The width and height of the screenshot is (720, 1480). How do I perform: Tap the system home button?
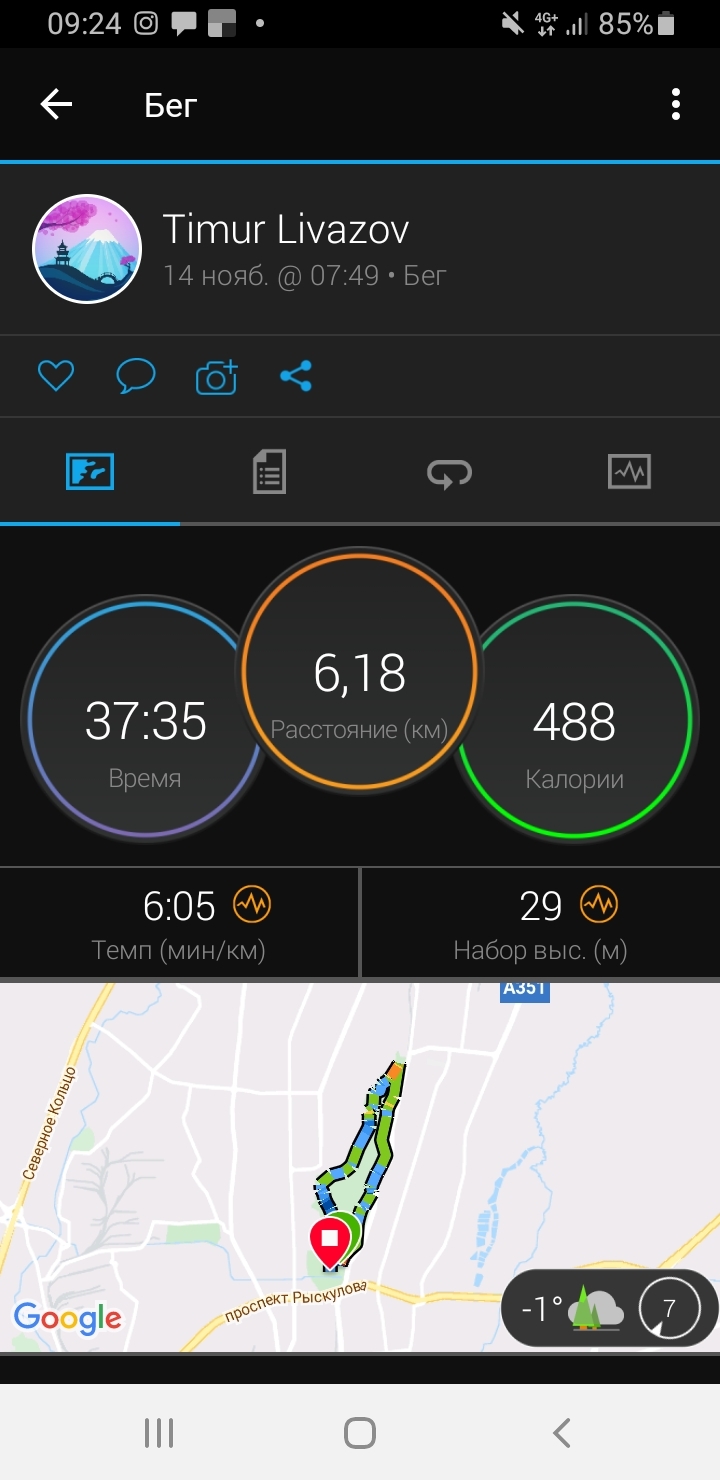(359, 1433)
